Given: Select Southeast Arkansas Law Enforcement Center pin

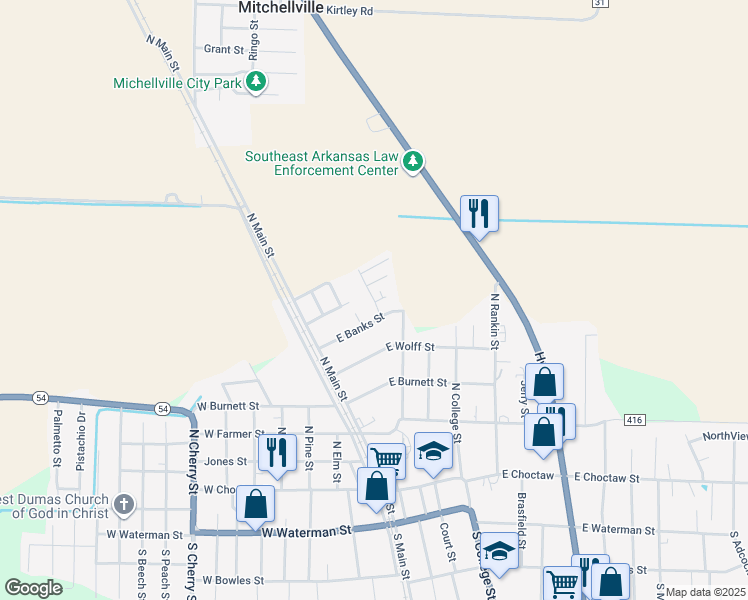Looking at the screenshot, I should (413, 162).
